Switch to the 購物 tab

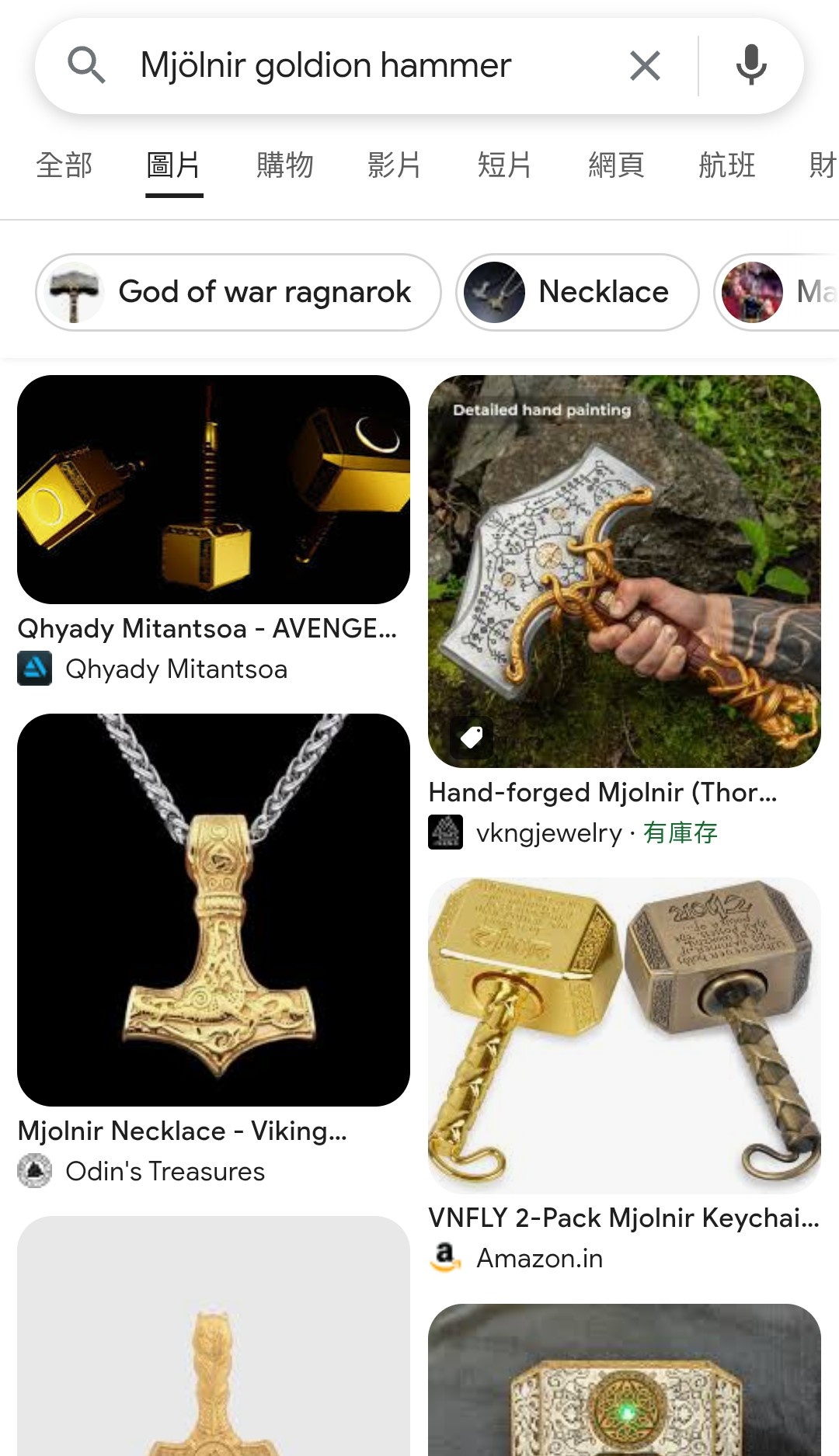pos(285,165)
